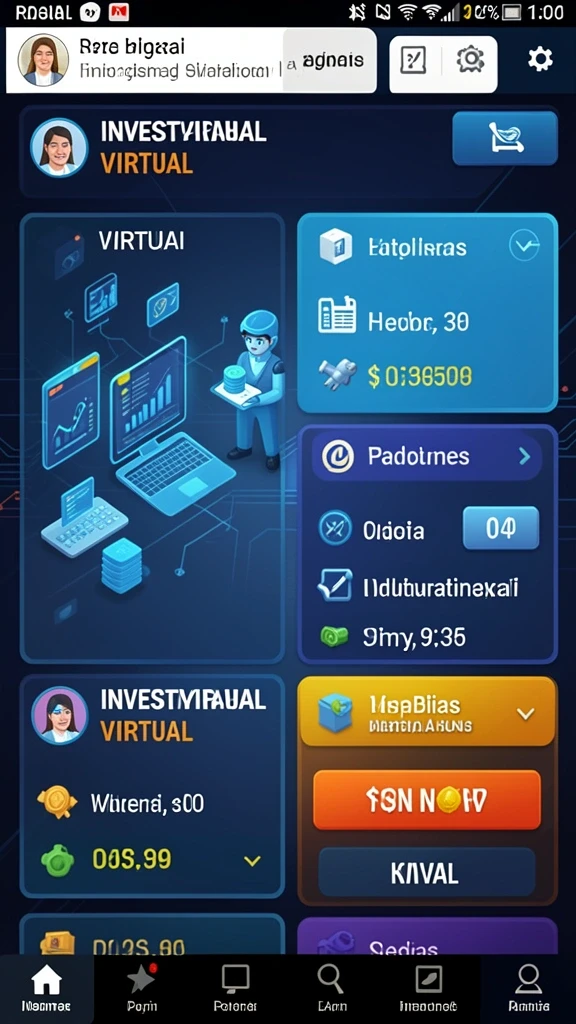
Task: Switch to the Home tab
Action: pyautogui.click(x=46, y=989)
